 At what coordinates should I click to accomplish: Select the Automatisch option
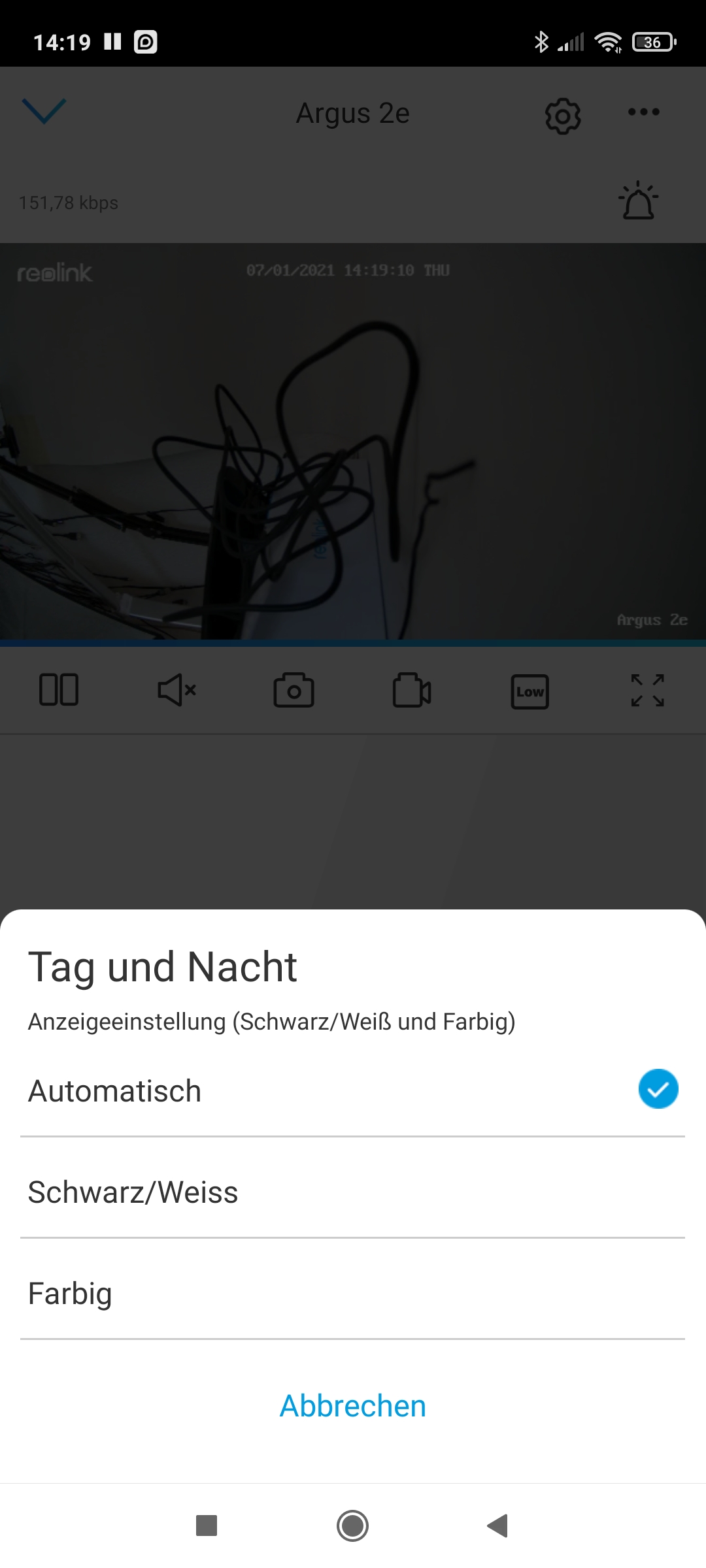(352, 1090)
